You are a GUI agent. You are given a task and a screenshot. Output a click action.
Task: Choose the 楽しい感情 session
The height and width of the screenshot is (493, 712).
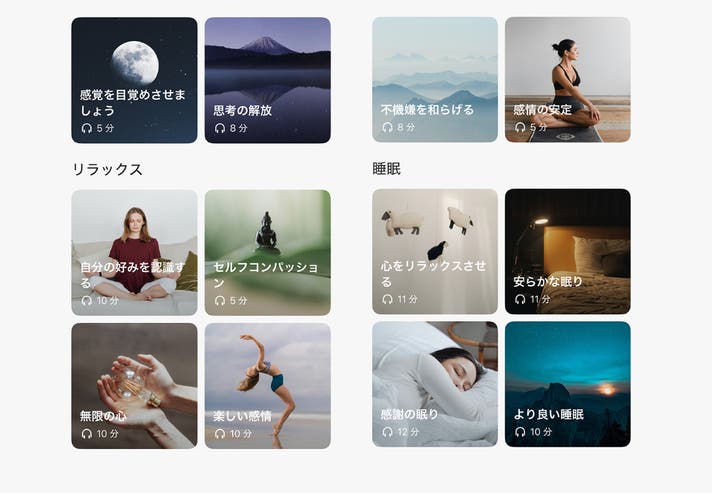tap(267, 385)
